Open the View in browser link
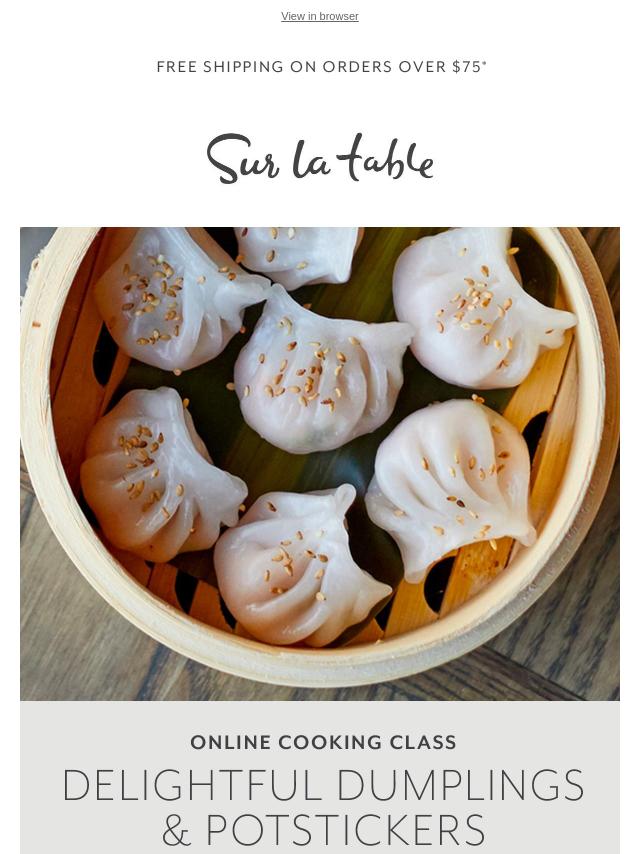The width and height of the screenshot is (640, 854). click(319, 16)
